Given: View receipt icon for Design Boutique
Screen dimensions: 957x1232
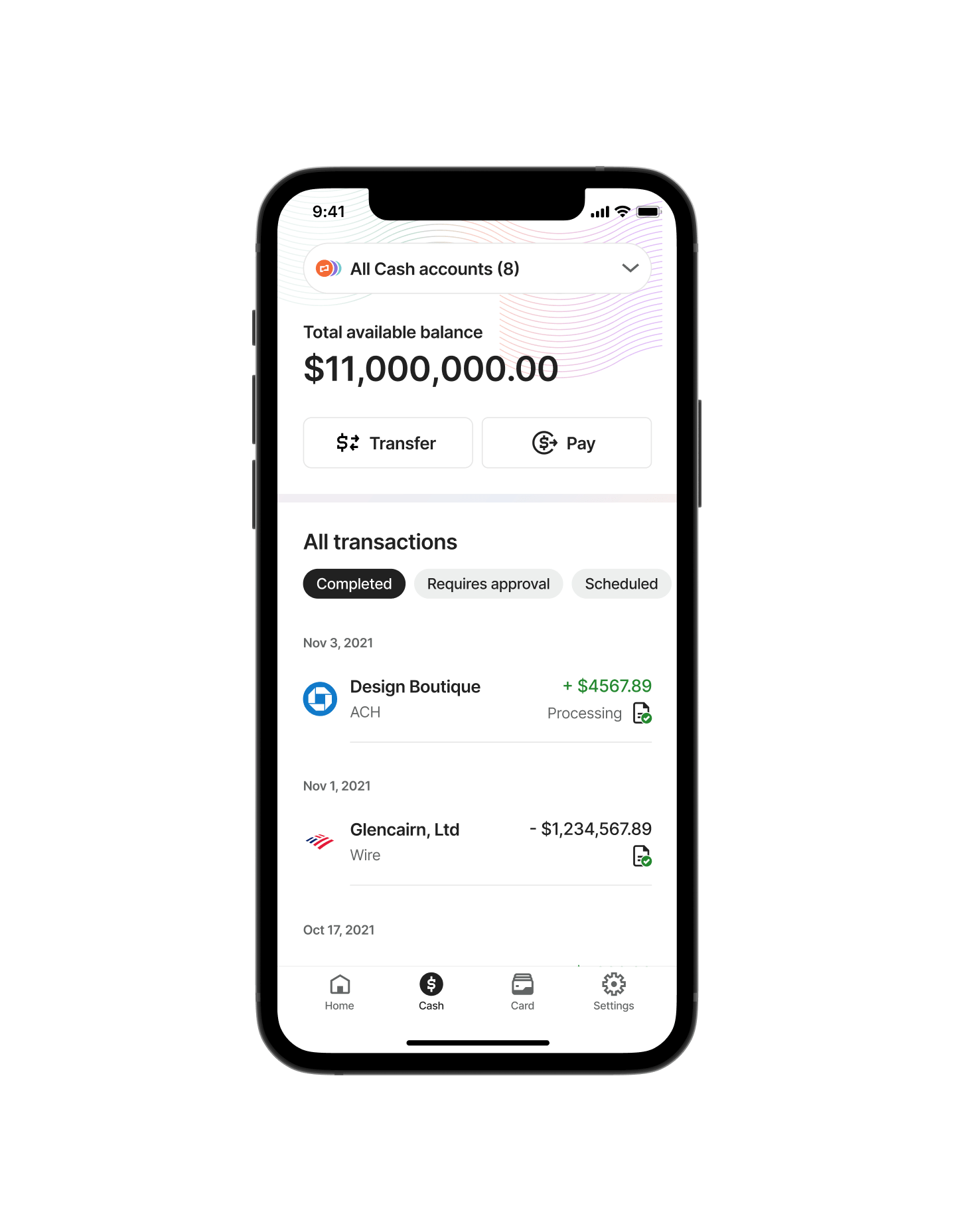Looking at the screenshot, I should pos(642,714).
